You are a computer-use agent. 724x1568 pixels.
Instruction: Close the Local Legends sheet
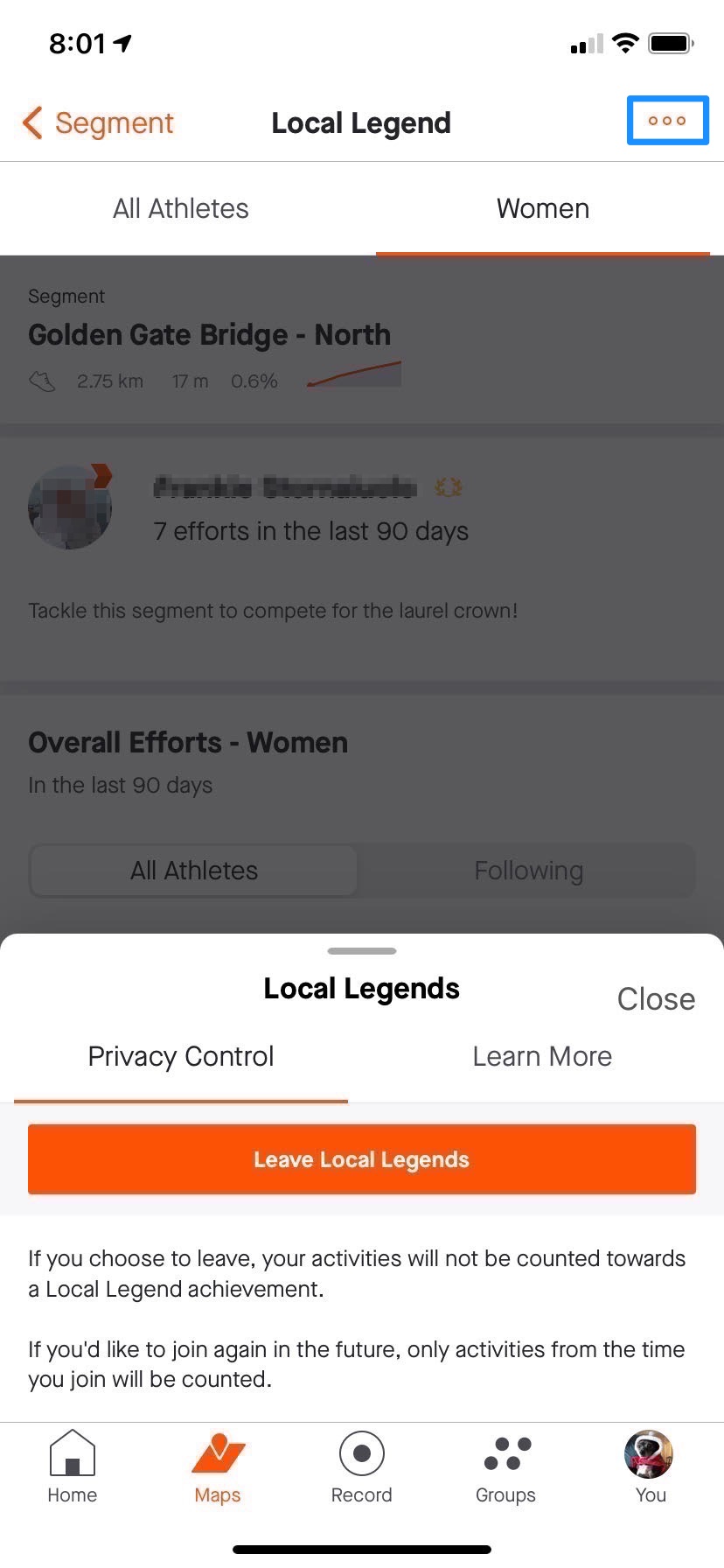click(655, 999)
